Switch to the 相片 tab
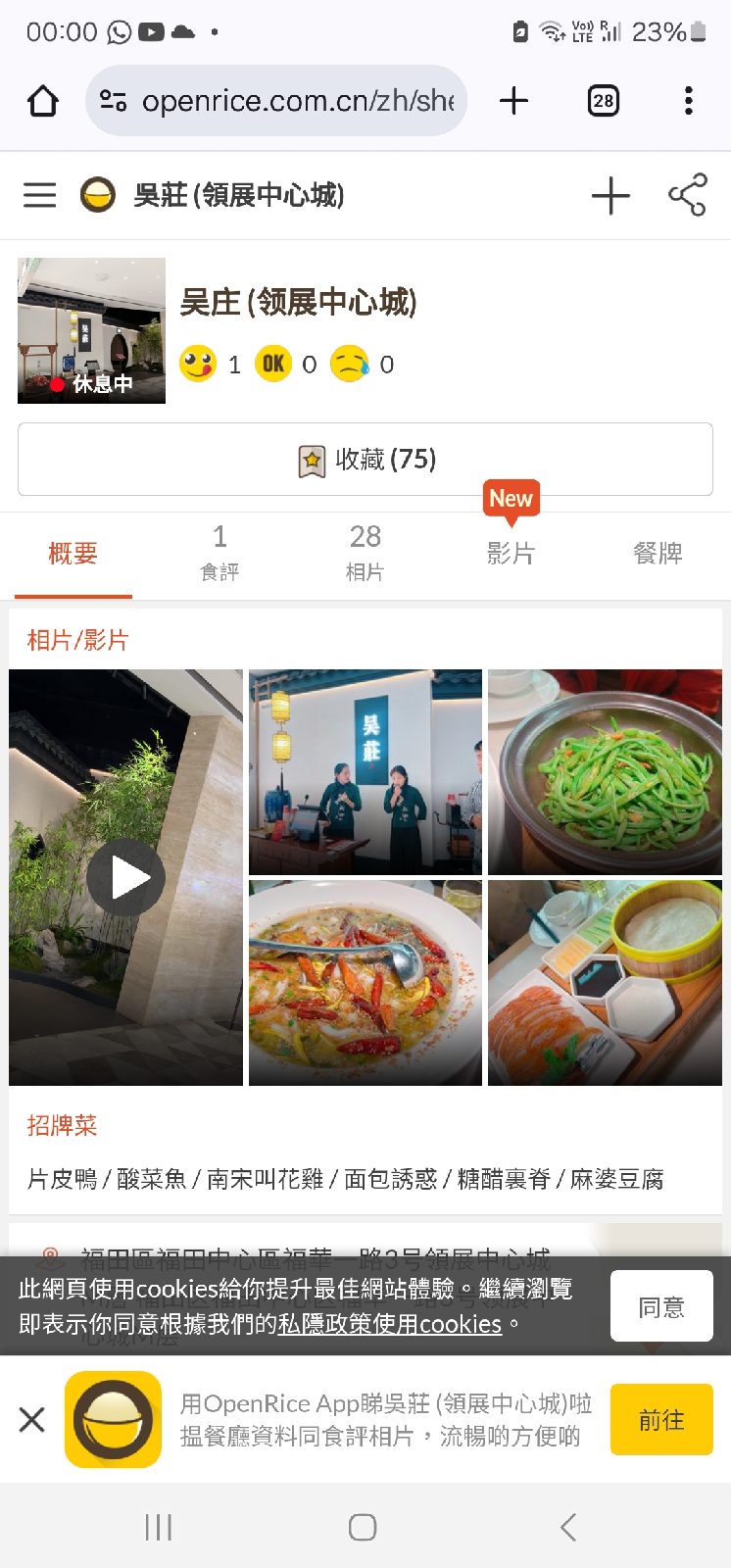The width and height of the screenshot is (731, 1568). click(365, 553)
